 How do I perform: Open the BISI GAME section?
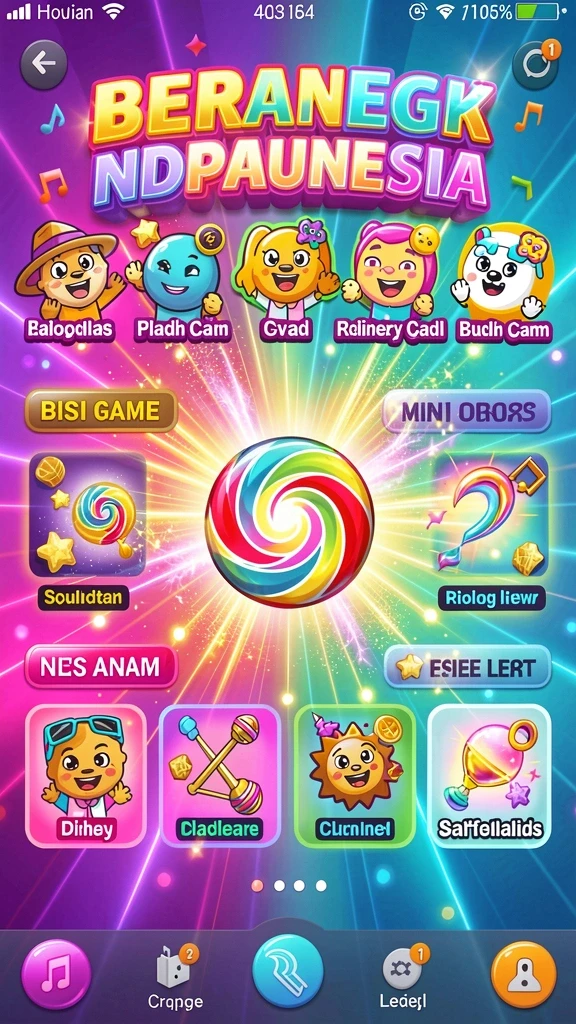(101, 411)
